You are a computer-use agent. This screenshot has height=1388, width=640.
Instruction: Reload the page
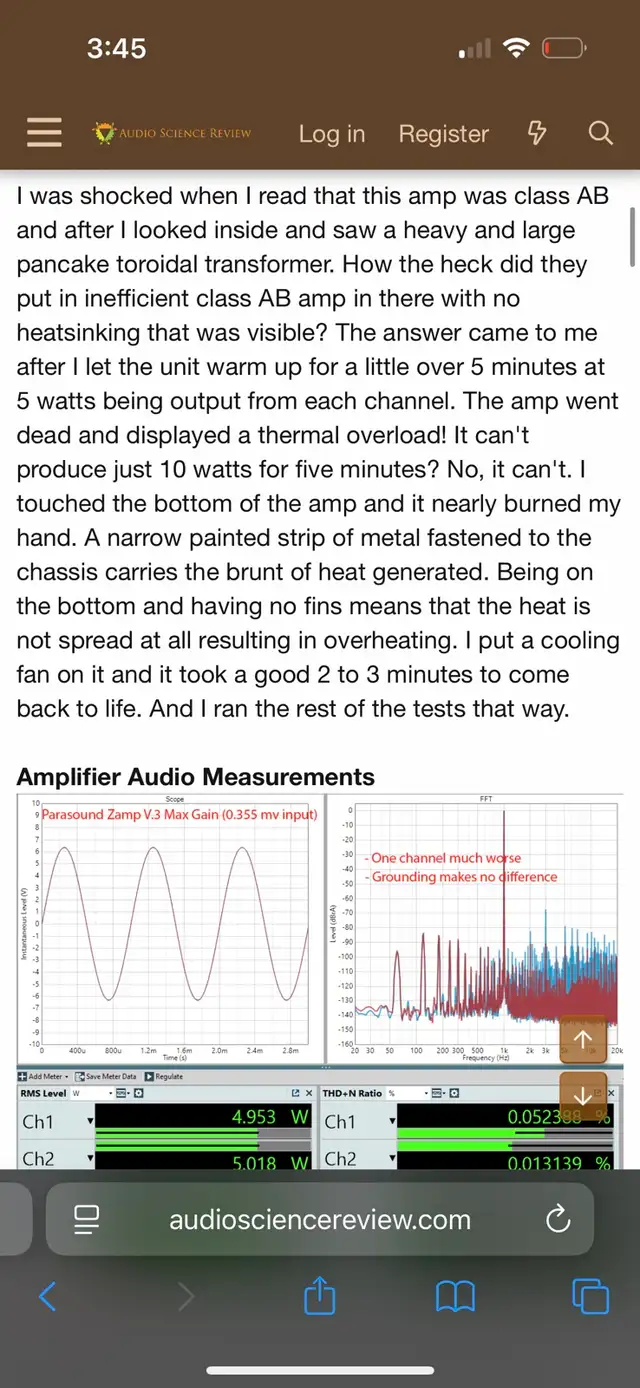[557, 1219]
